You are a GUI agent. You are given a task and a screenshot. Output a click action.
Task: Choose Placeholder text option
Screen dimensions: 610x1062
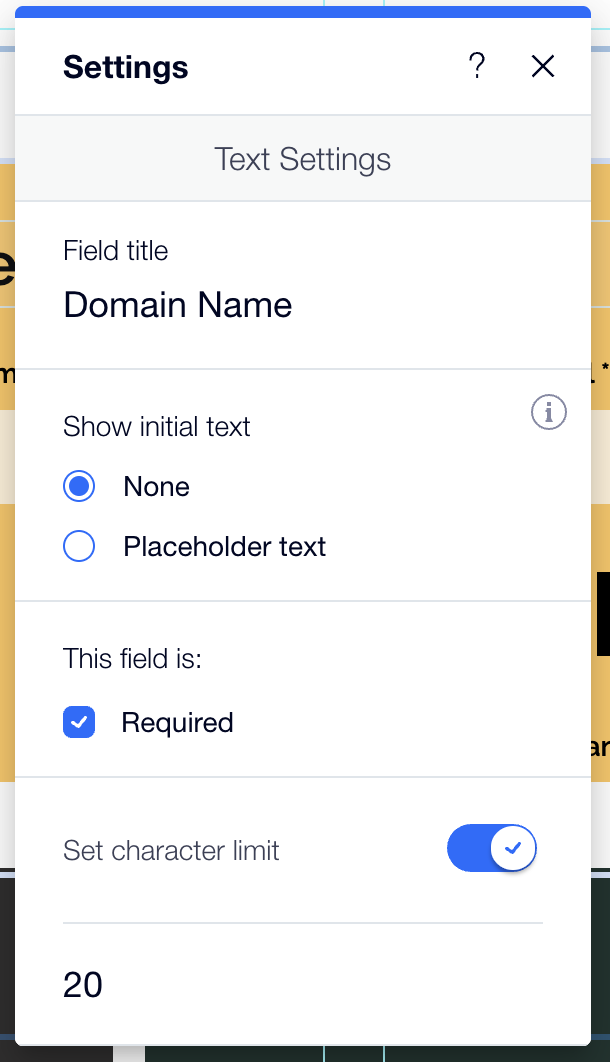[x=79, y=547]
